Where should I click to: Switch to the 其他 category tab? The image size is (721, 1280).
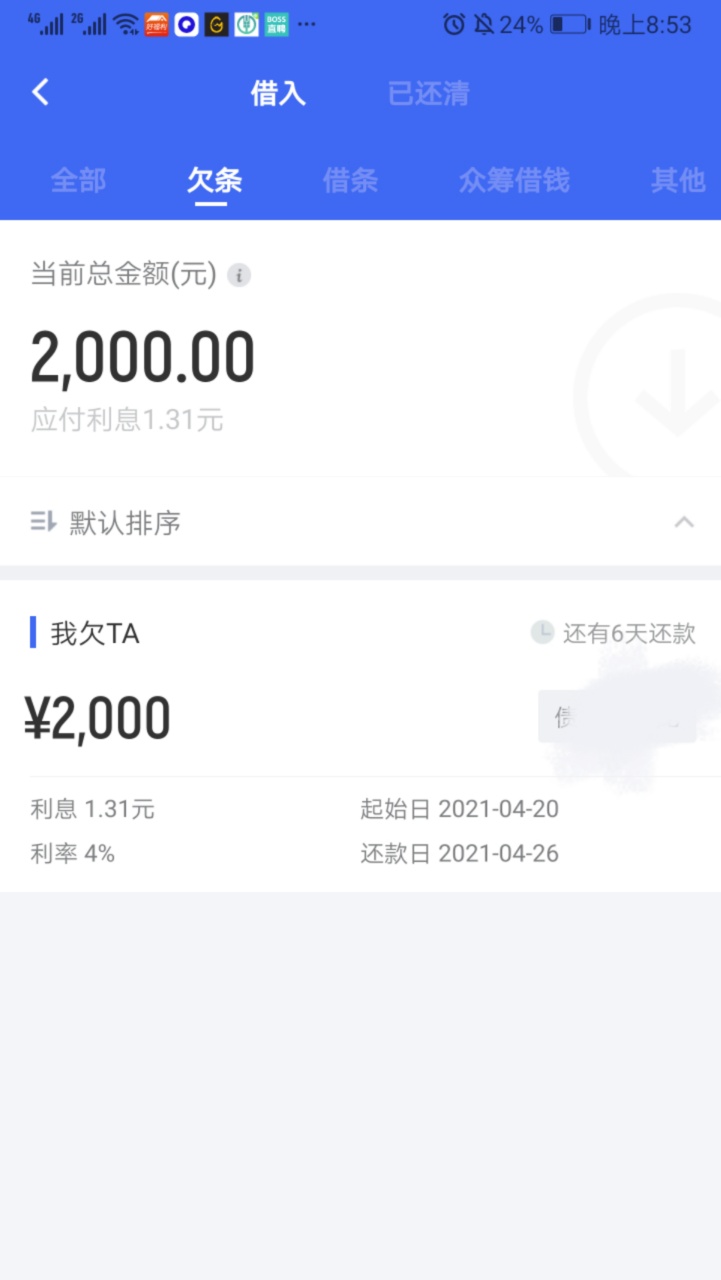678,180
